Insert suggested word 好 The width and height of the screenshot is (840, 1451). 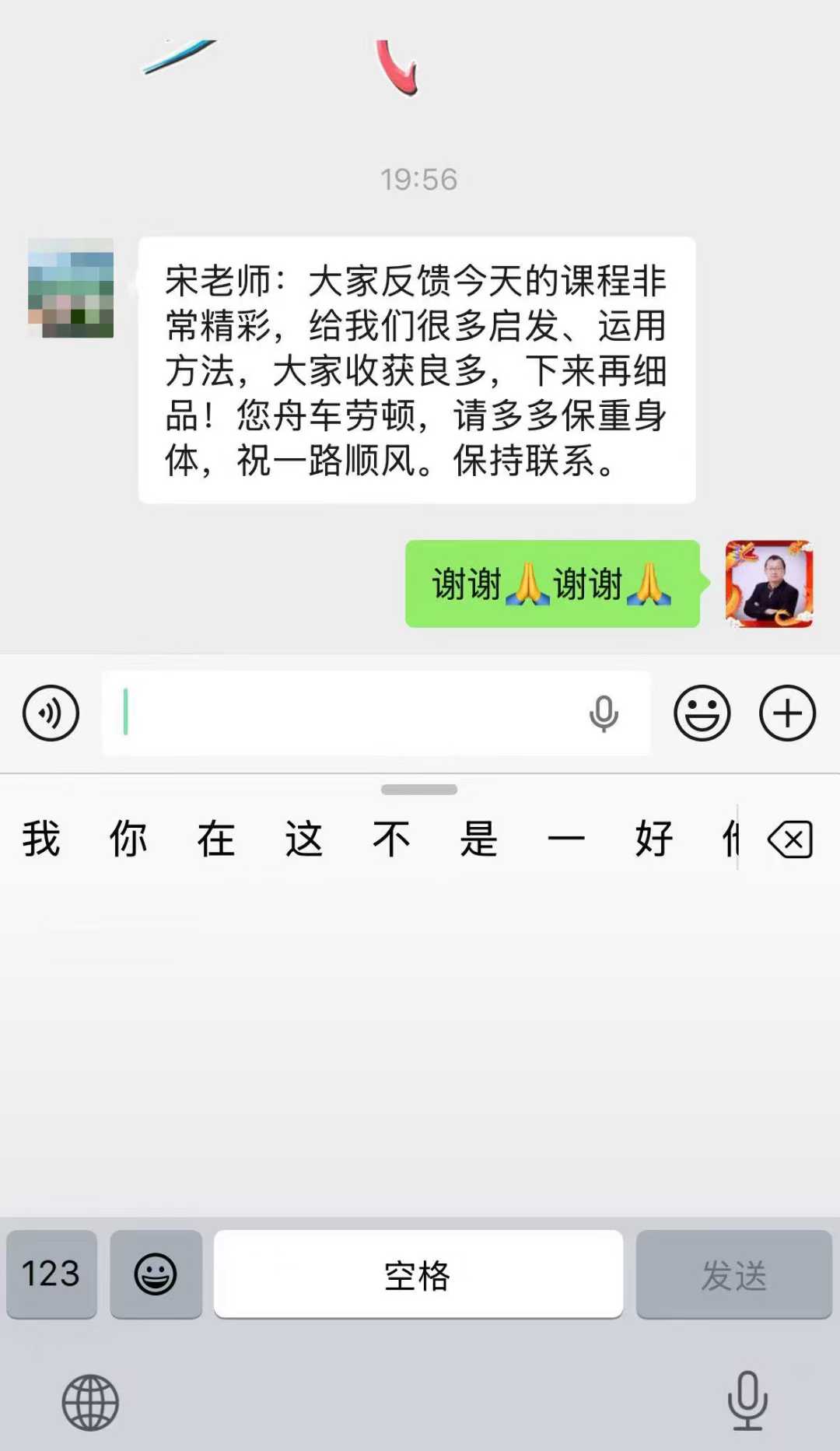(653, 839)
